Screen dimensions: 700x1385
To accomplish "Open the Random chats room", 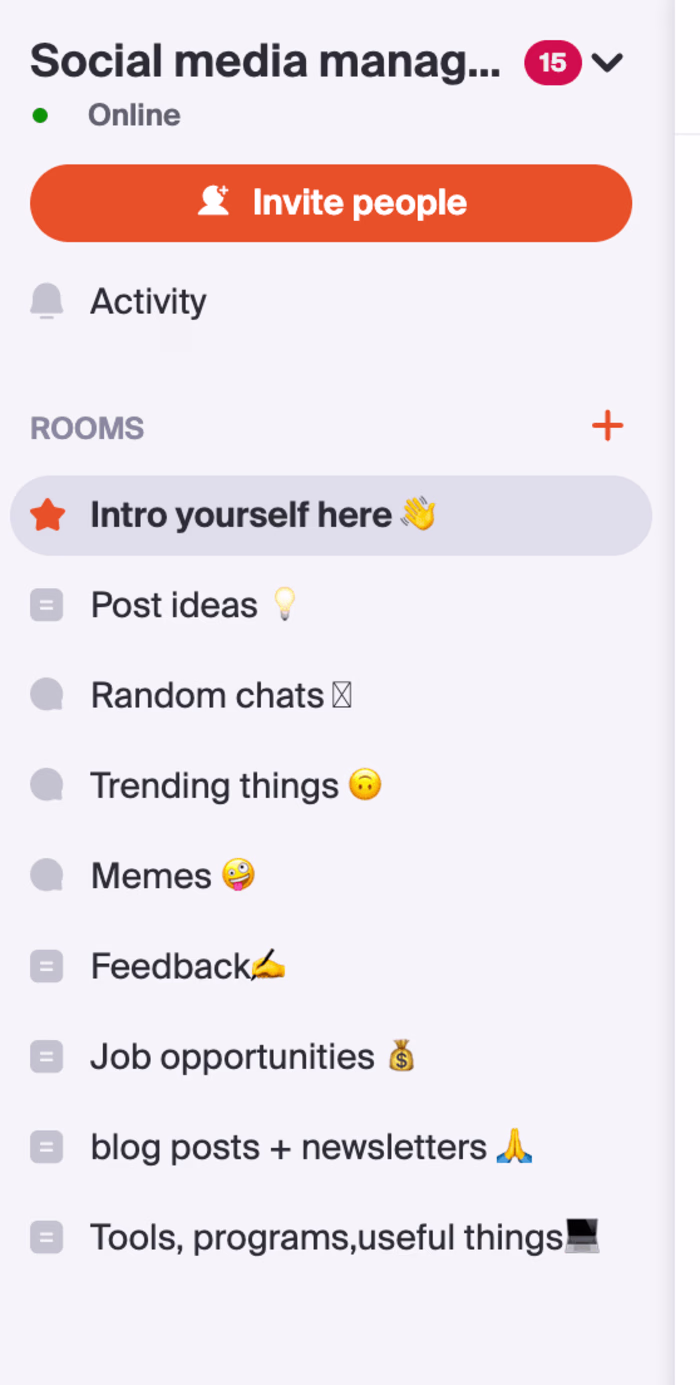I will (207, 695).
